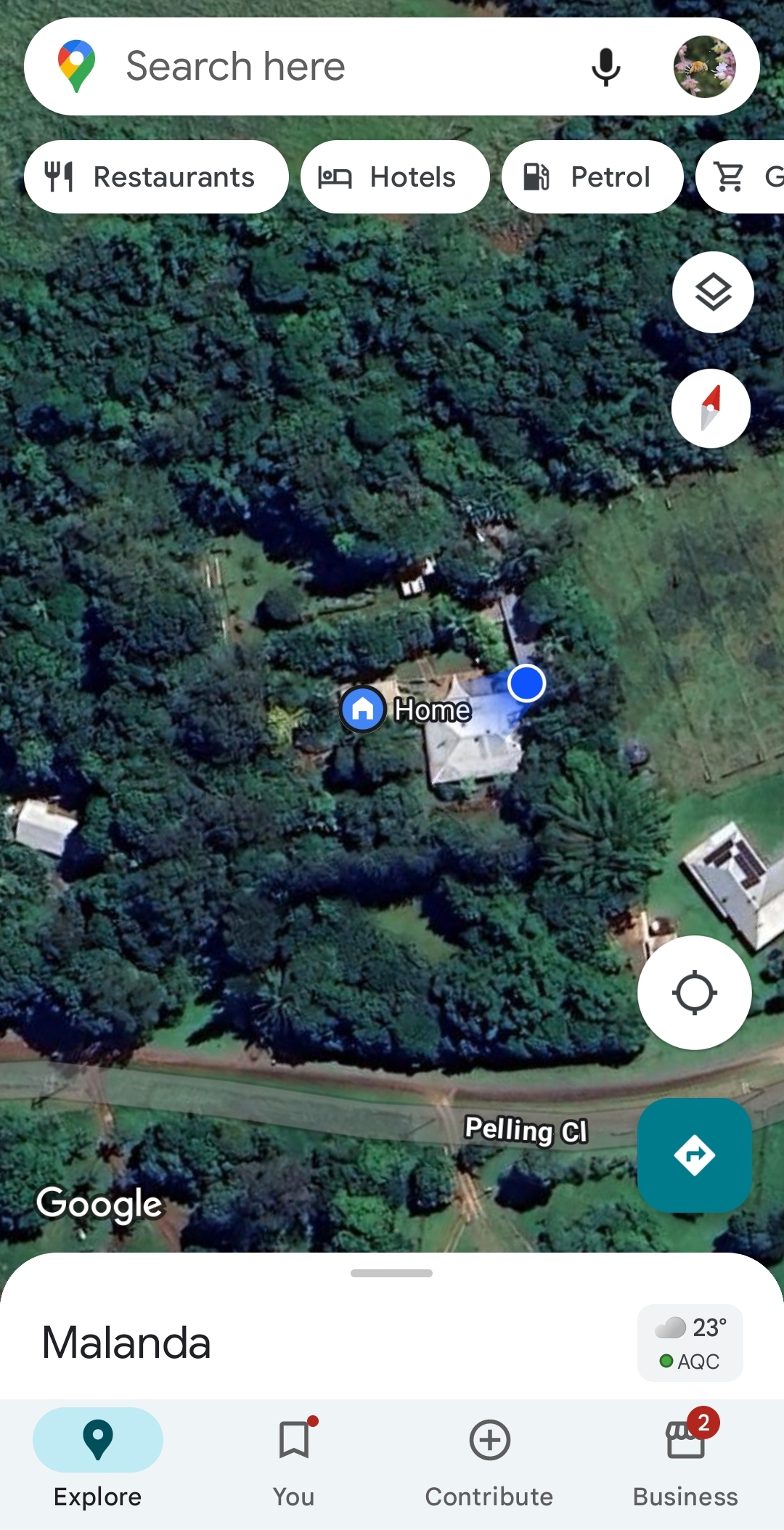This screenshot has width=784, height=1530.
Task: Select the Petrol chip
Action: 592,177
